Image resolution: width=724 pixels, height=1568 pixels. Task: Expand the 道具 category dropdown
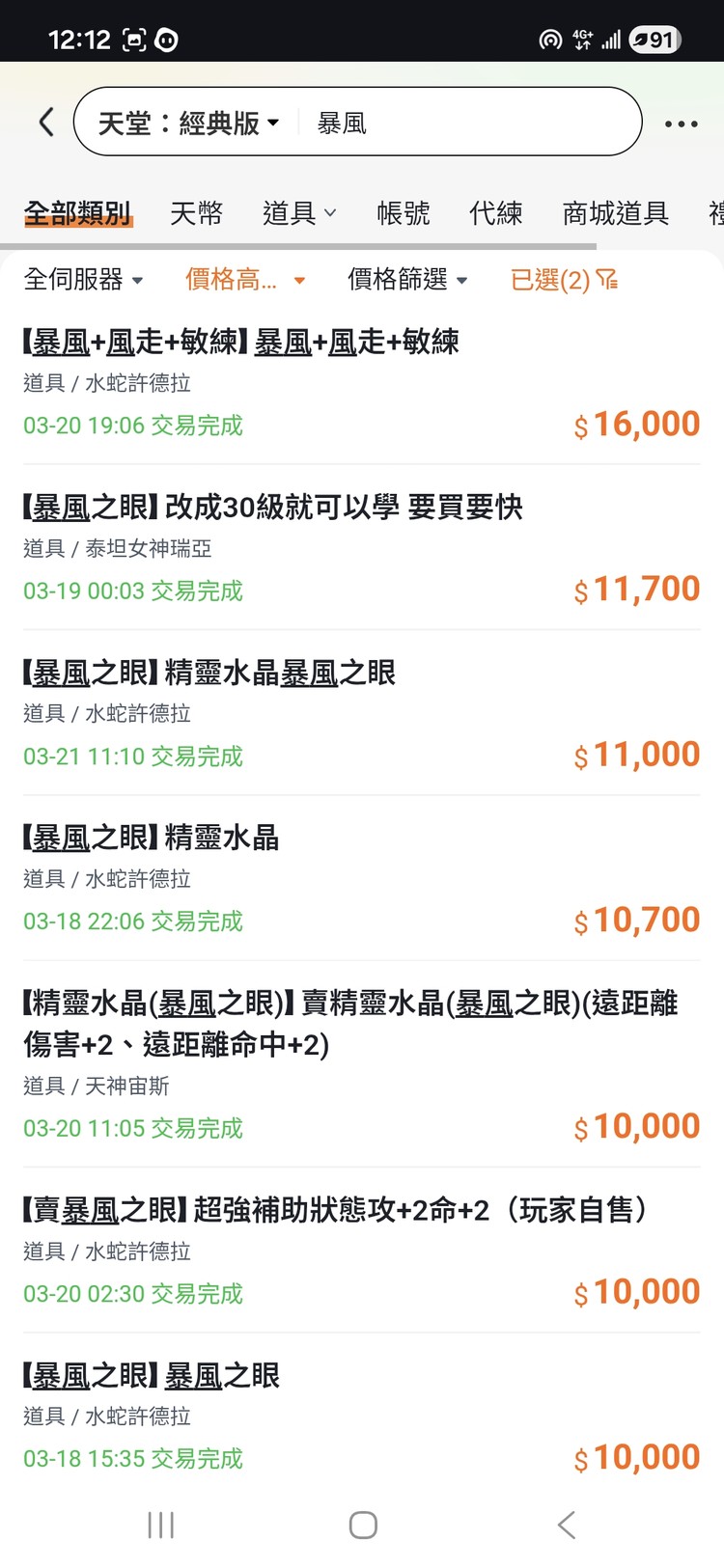click(x=299, y=212)
